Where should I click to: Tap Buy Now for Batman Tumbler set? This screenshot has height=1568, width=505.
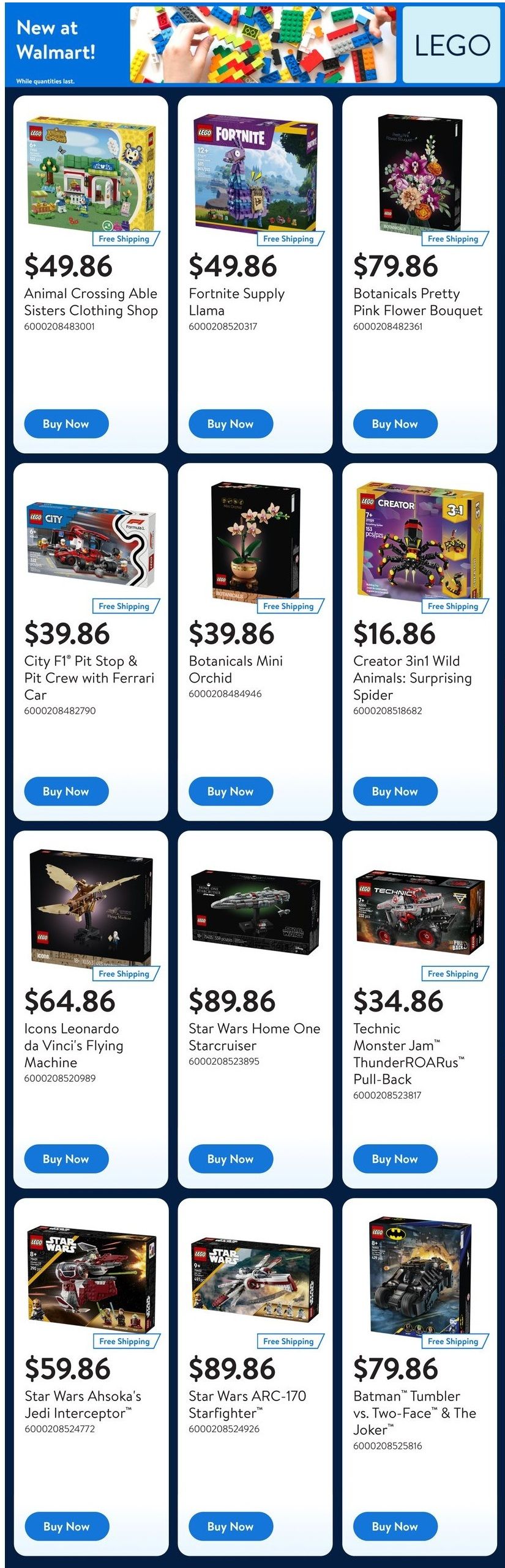[395, 1526]
